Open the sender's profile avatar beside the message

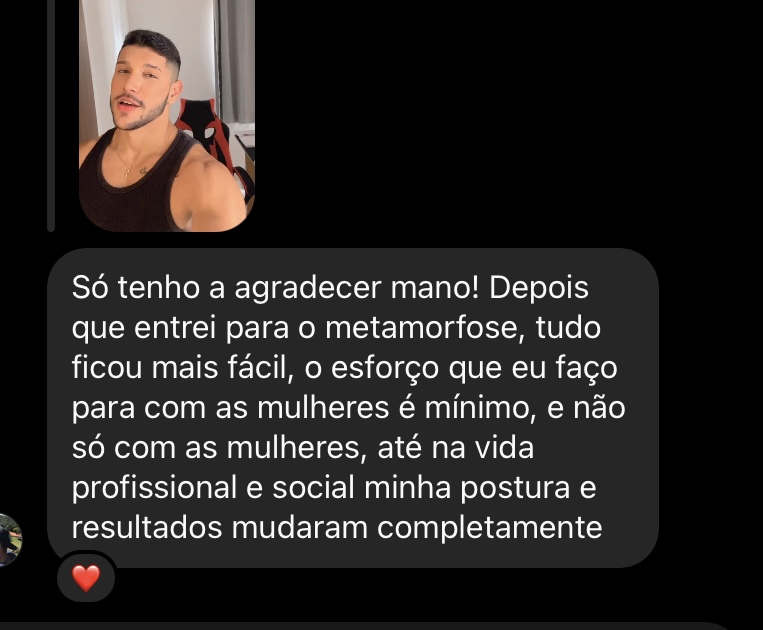coord(8,540)
